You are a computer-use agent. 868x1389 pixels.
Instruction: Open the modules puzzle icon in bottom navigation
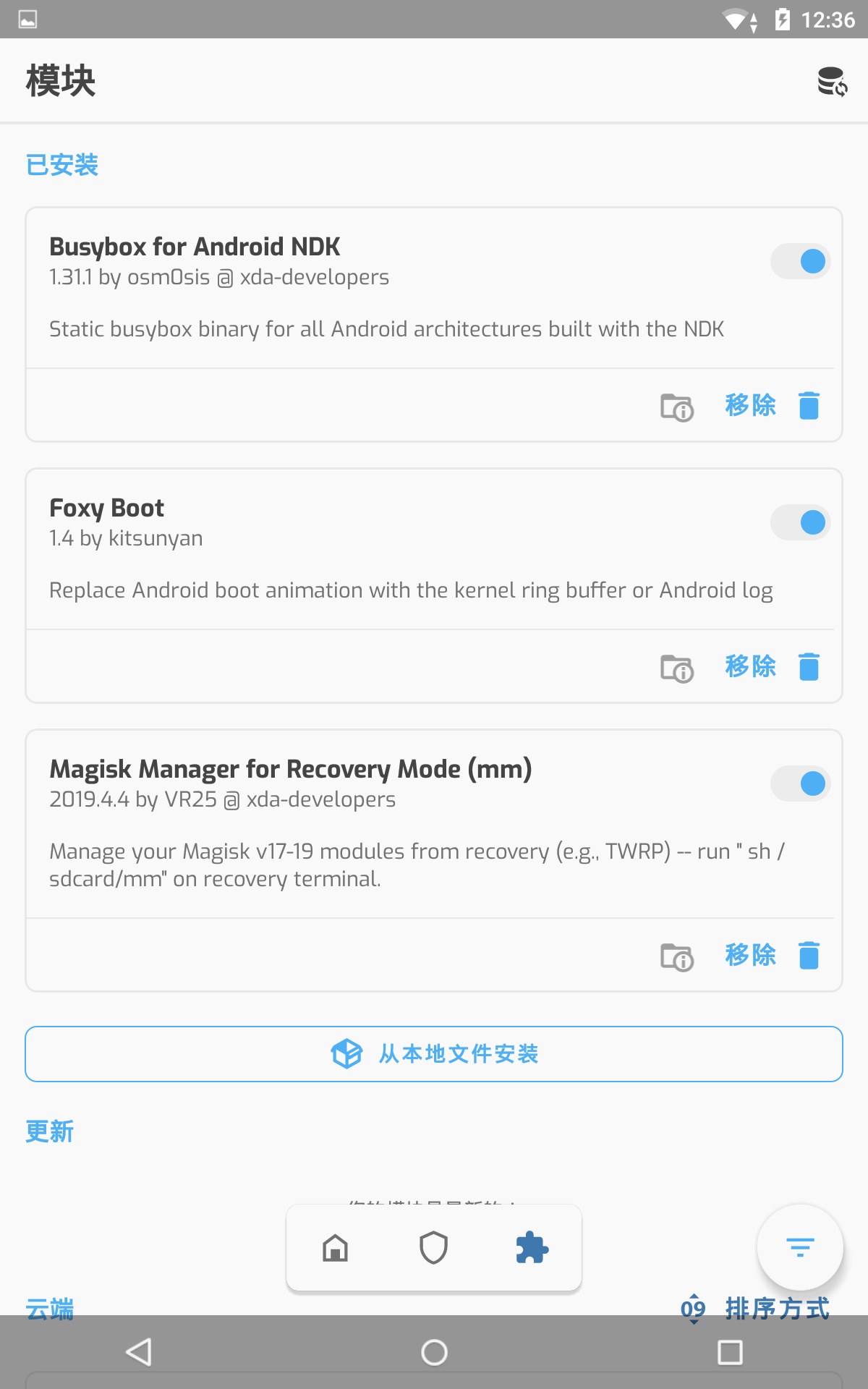tap(532, 1247)
